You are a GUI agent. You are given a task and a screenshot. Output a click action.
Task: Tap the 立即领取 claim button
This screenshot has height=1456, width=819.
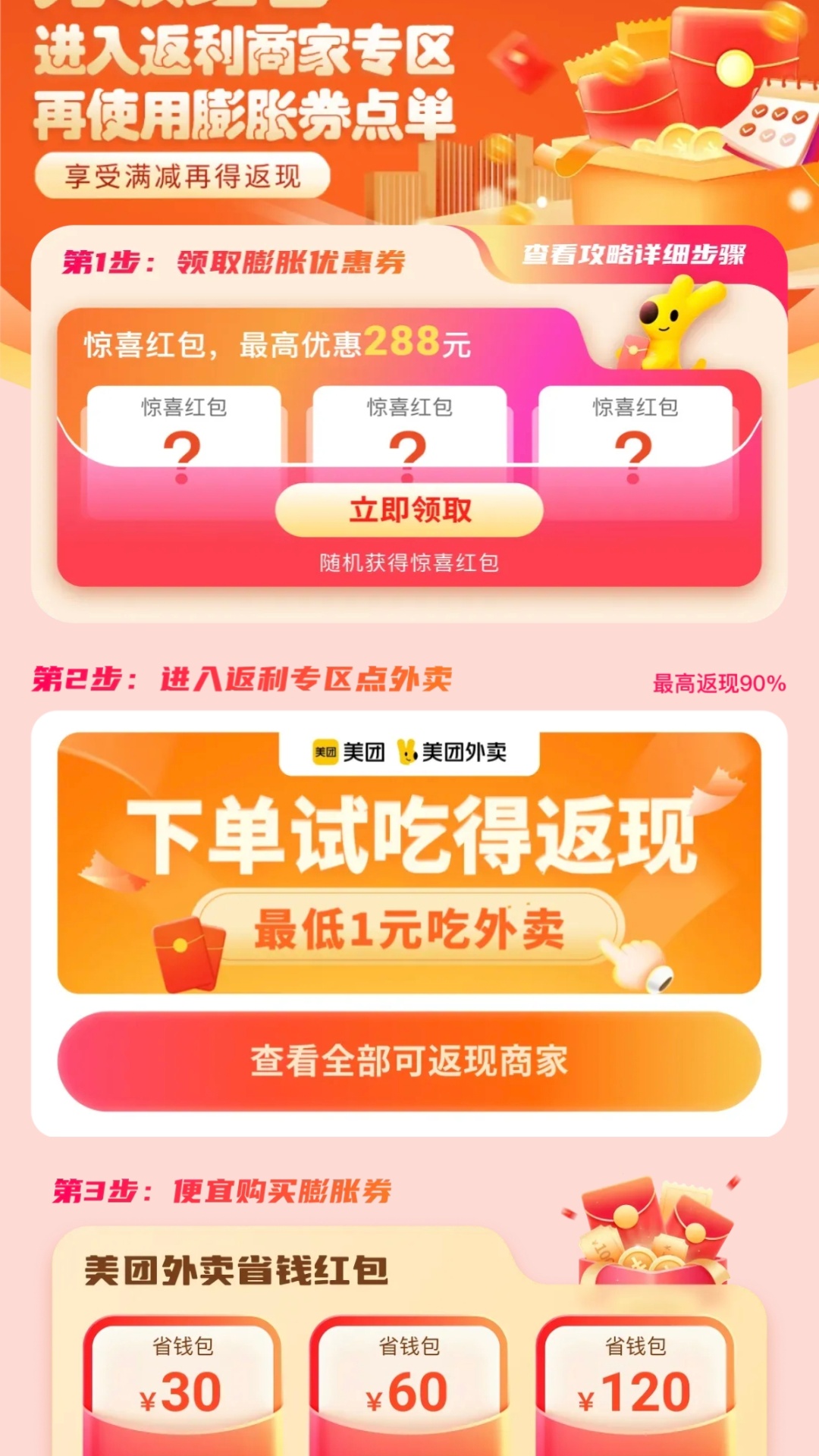409,510
